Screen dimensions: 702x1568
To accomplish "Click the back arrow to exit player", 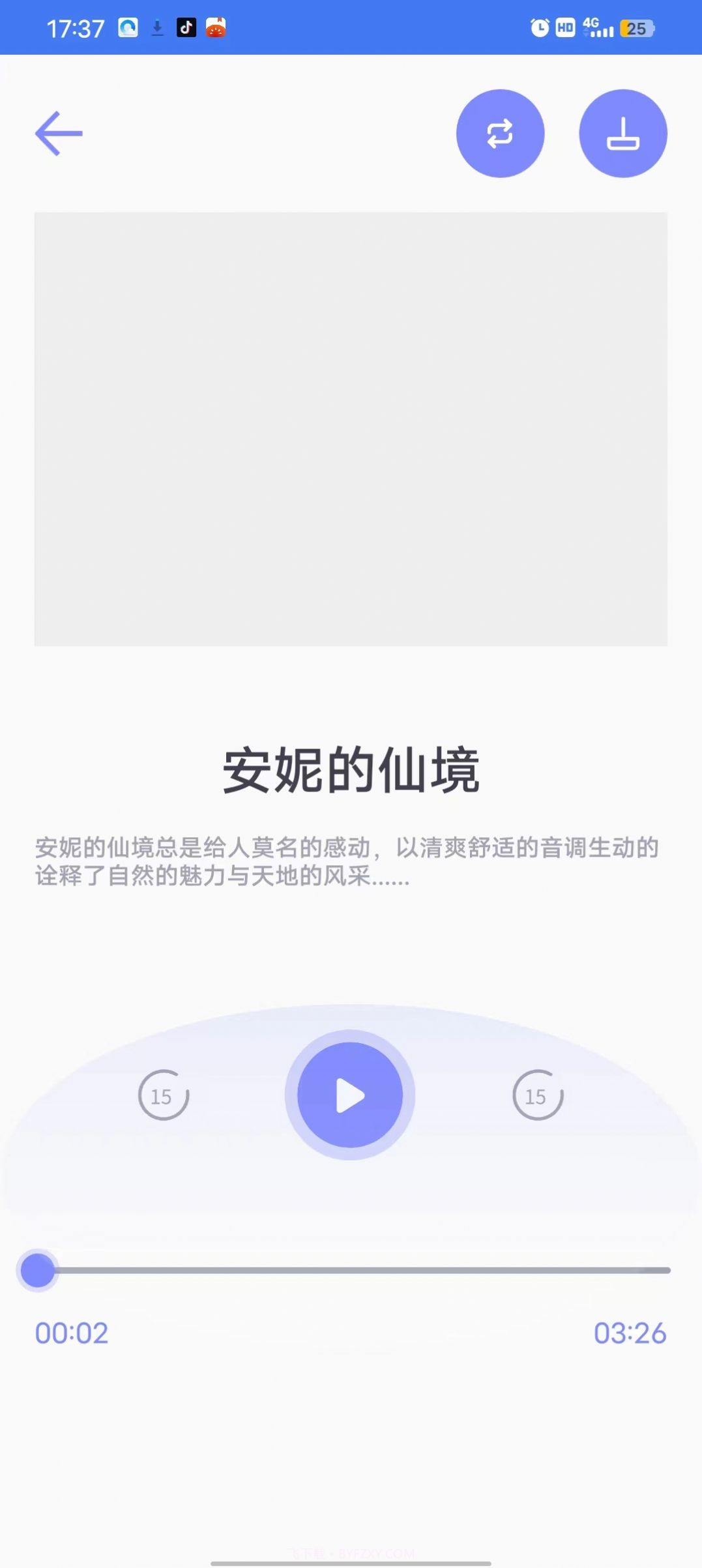I will click(x=59, y=133).
